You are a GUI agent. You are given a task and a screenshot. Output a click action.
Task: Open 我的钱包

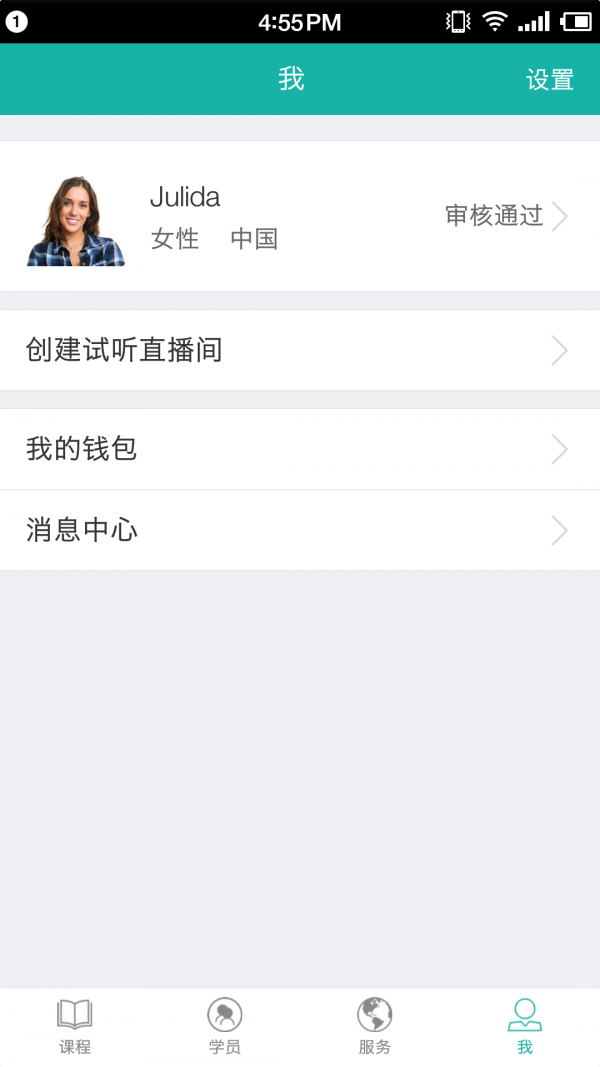tap(300, 449)
